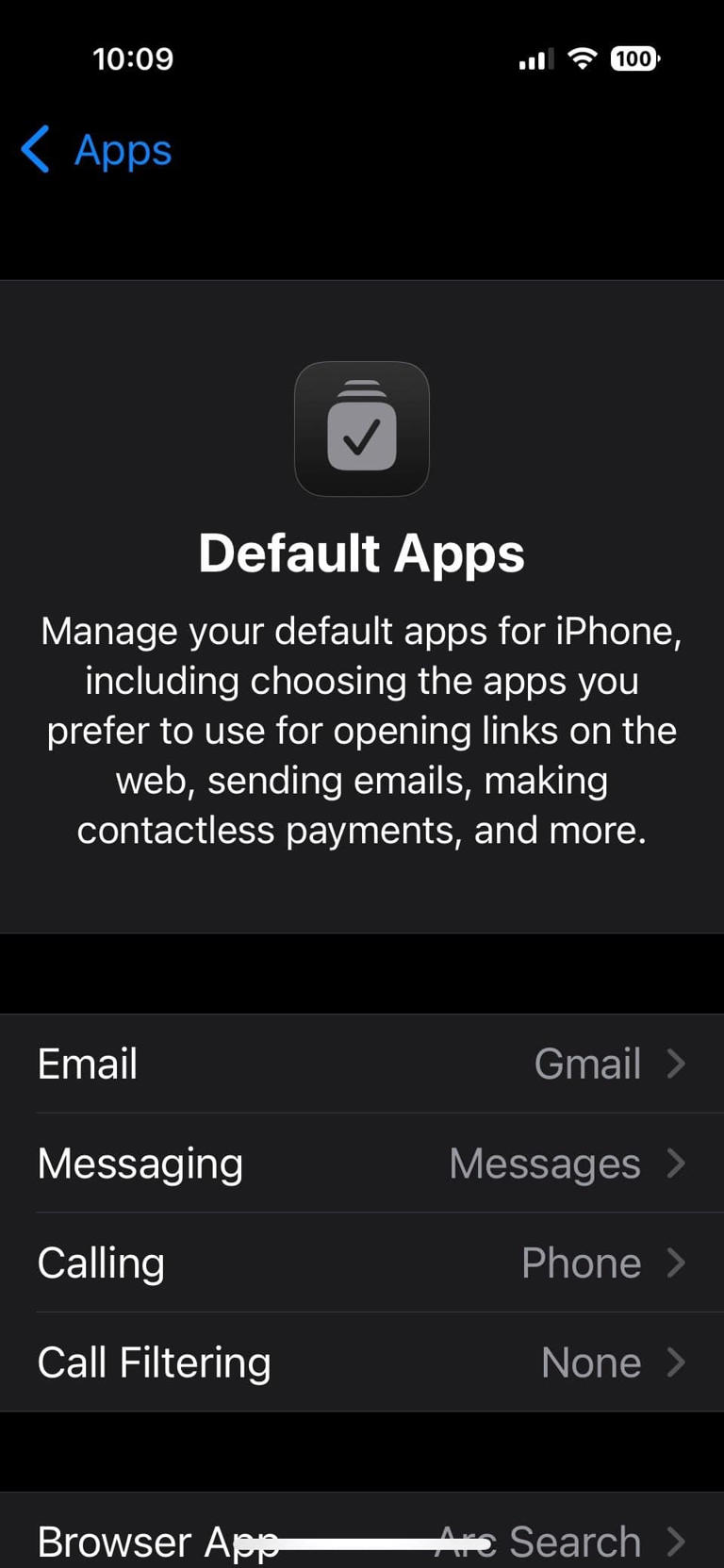Tap the cellular signal strength icon
Screen dimensions: 724x1568
534,58
